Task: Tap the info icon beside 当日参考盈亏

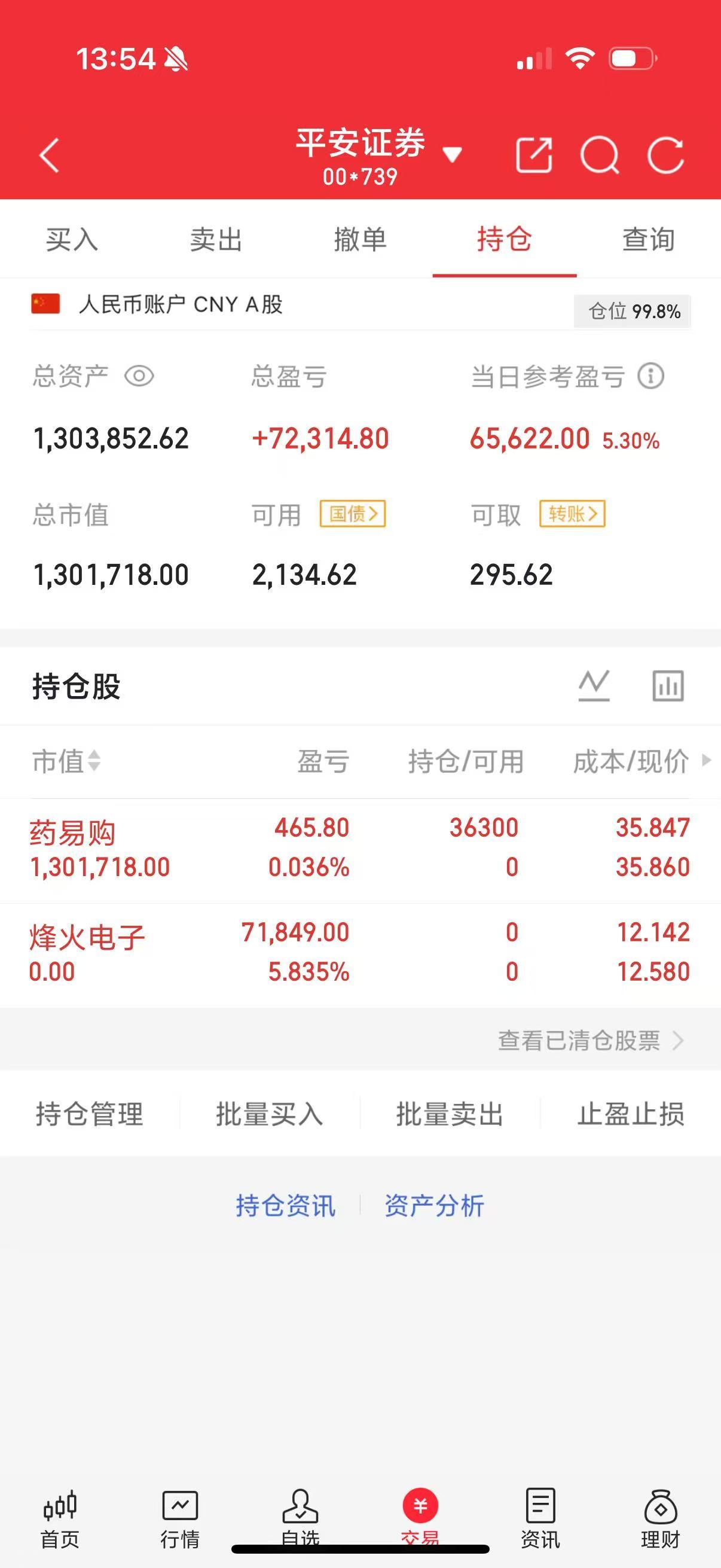Action: tap(651, 376)
